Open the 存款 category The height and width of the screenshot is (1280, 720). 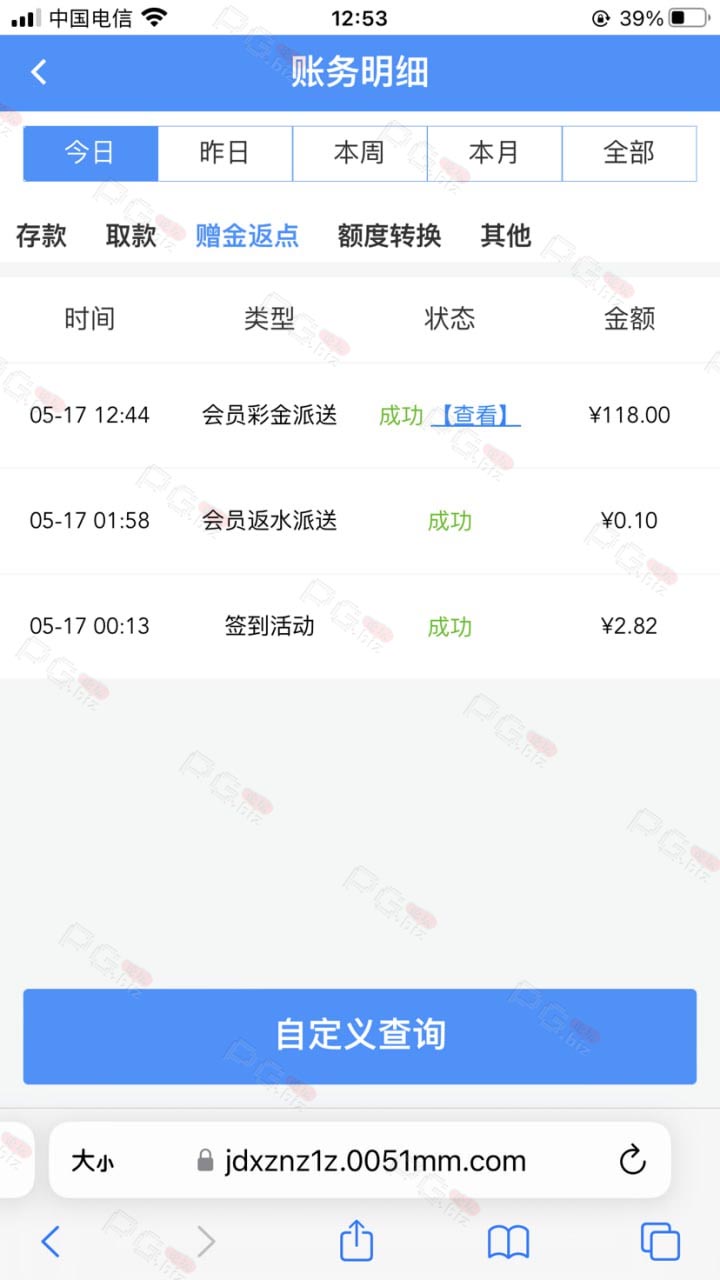42,236
